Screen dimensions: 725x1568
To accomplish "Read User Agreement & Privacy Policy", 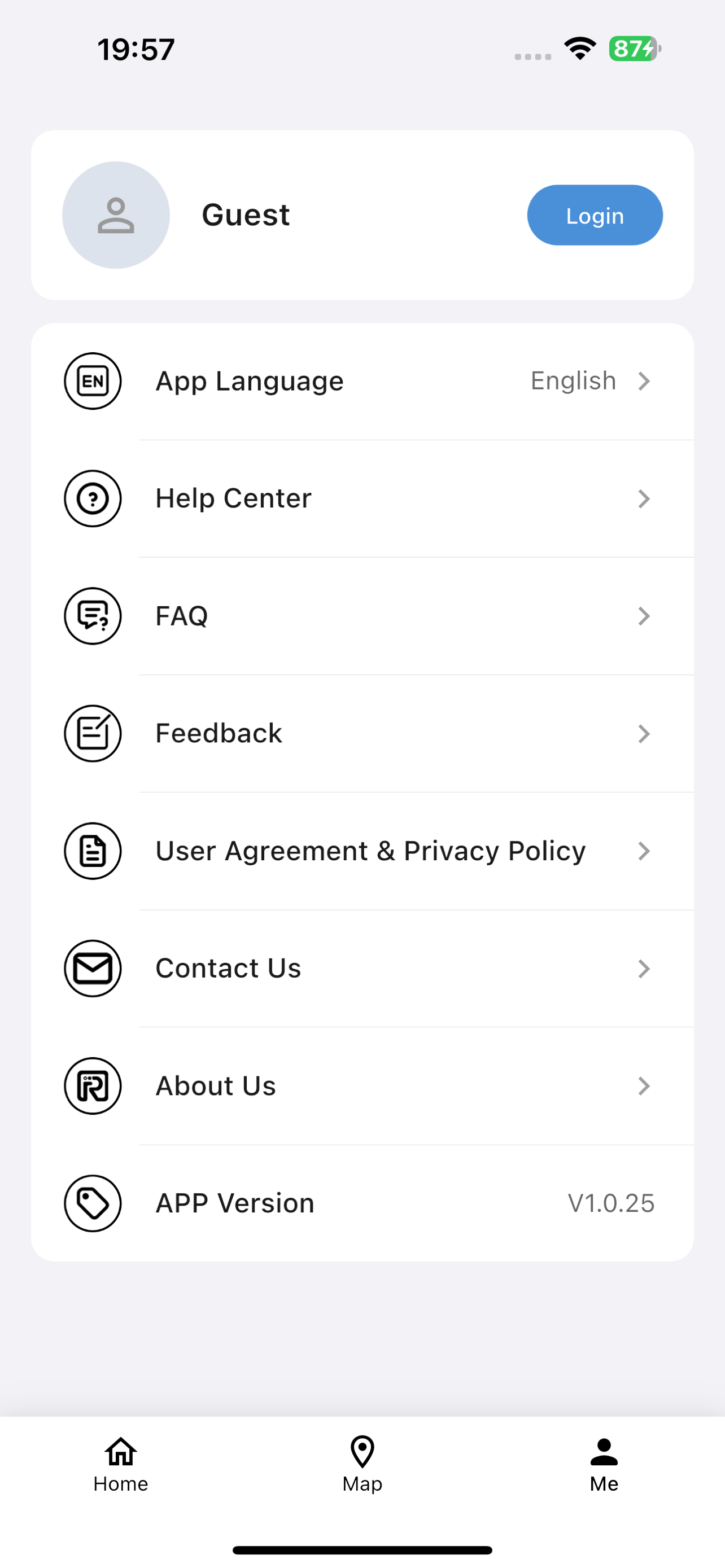I will tap(362, 851).
